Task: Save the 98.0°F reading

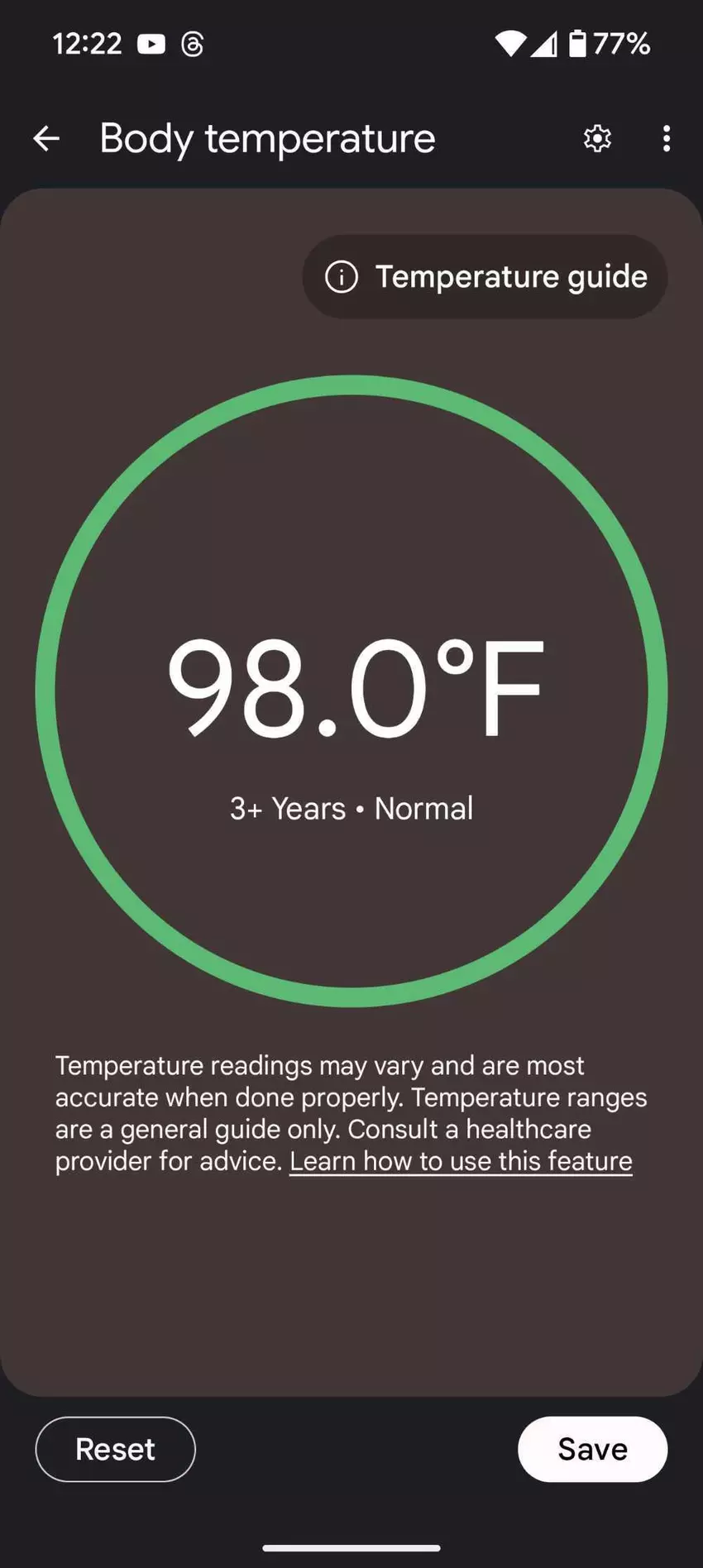Action: [592, 1449]
